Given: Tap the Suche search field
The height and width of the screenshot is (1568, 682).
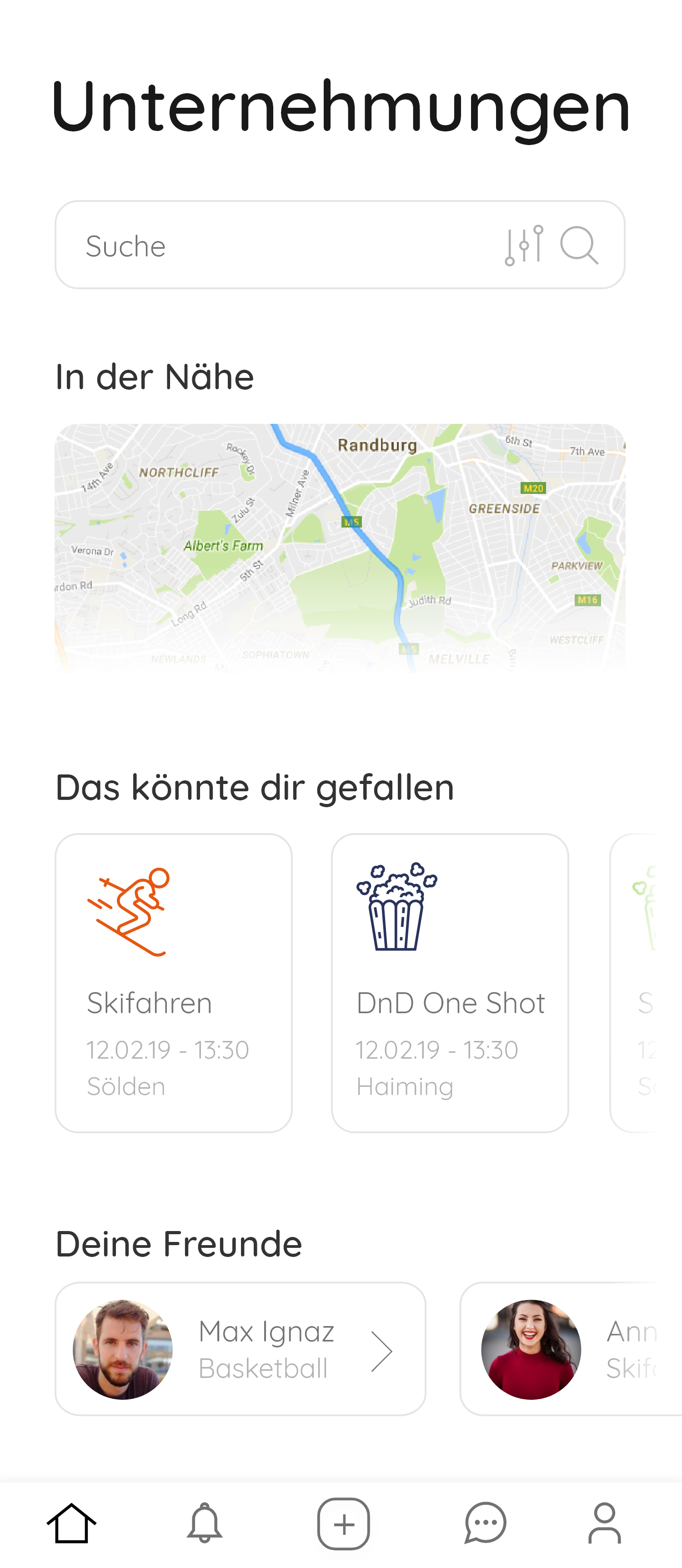Looking at the screenshot, I should pyautogui.click(x=274, y=245).
